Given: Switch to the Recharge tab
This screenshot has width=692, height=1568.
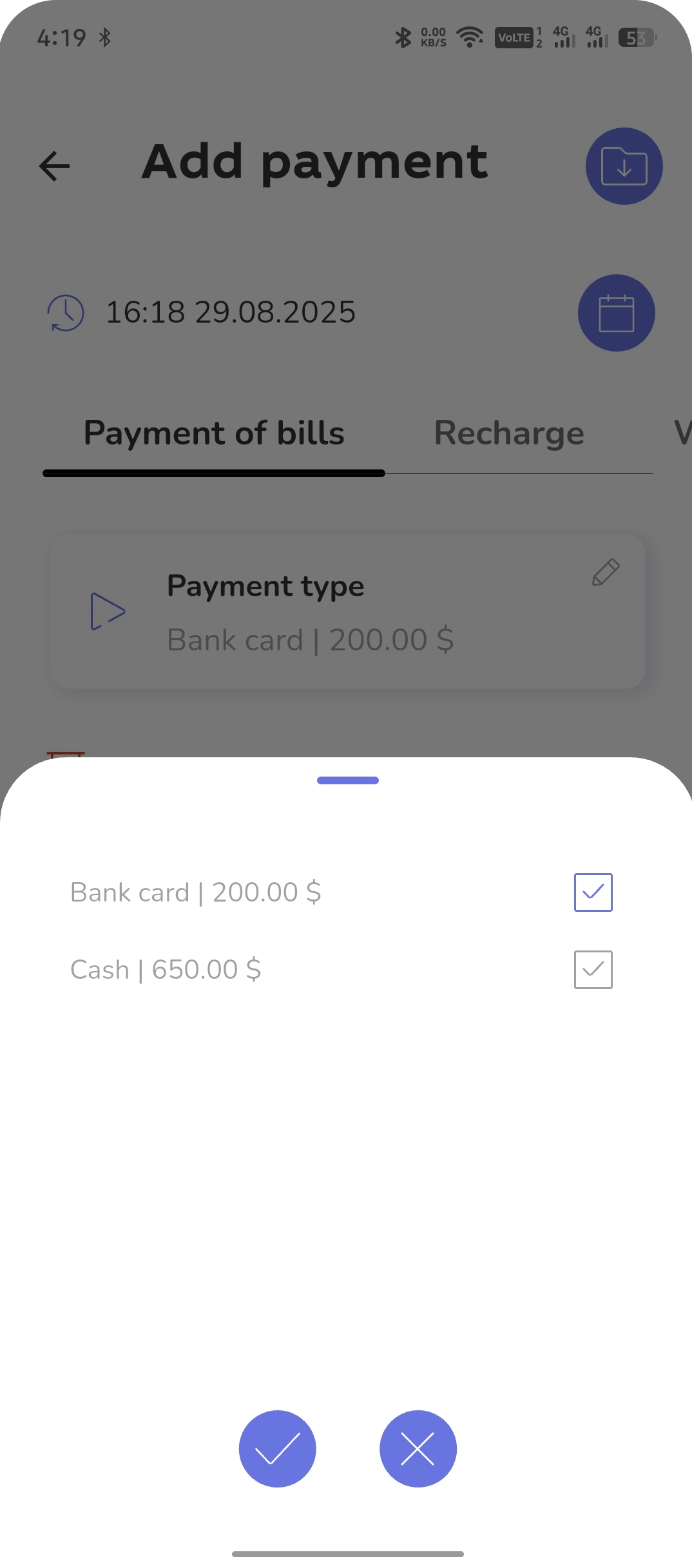Looking at the screenshot, I should tap(508, 433).
